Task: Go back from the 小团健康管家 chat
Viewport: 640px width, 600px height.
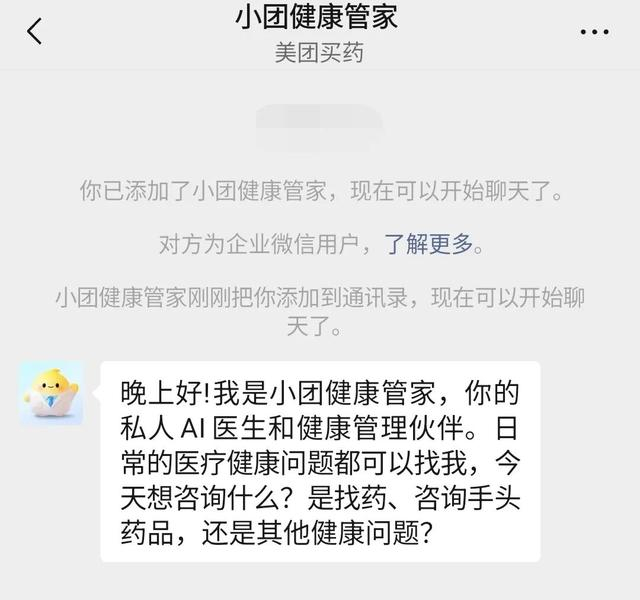Action: click(x=34, y=32)
